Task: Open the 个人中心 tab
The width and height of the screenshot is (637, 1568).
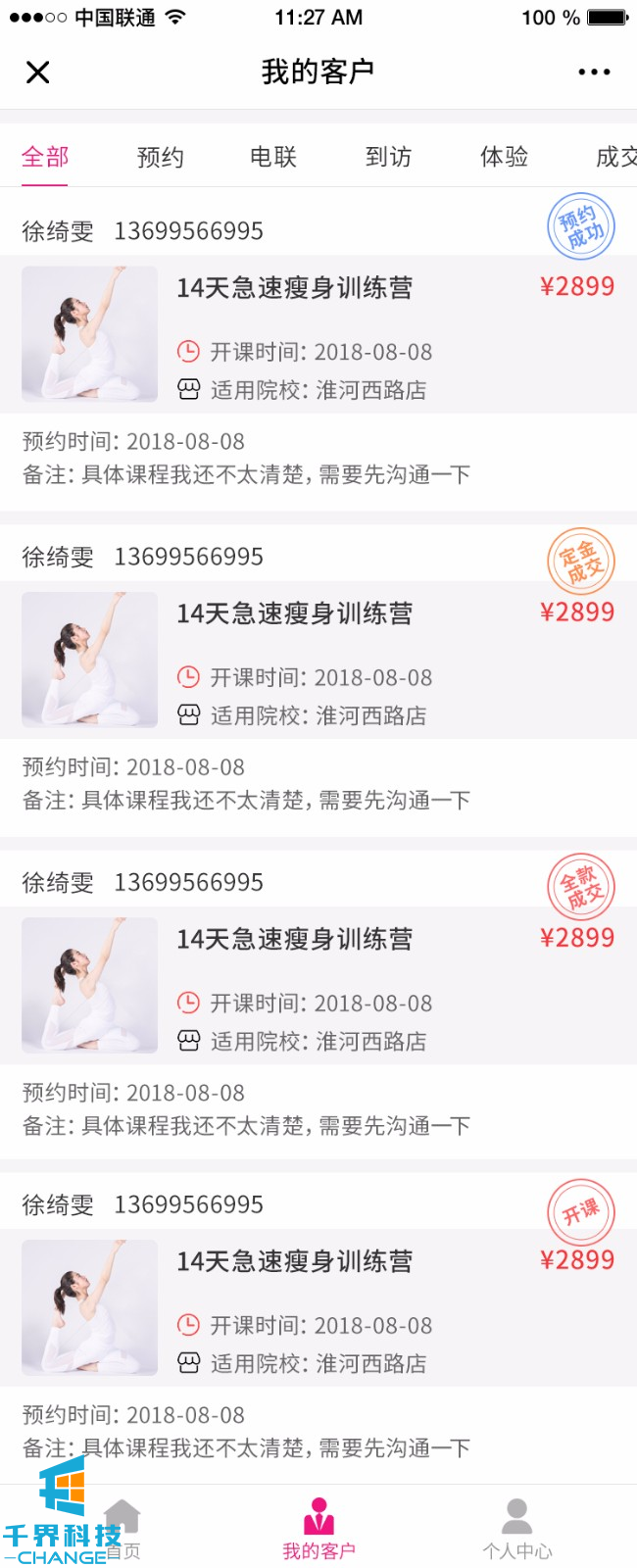Action: (x=516, y=1529)
